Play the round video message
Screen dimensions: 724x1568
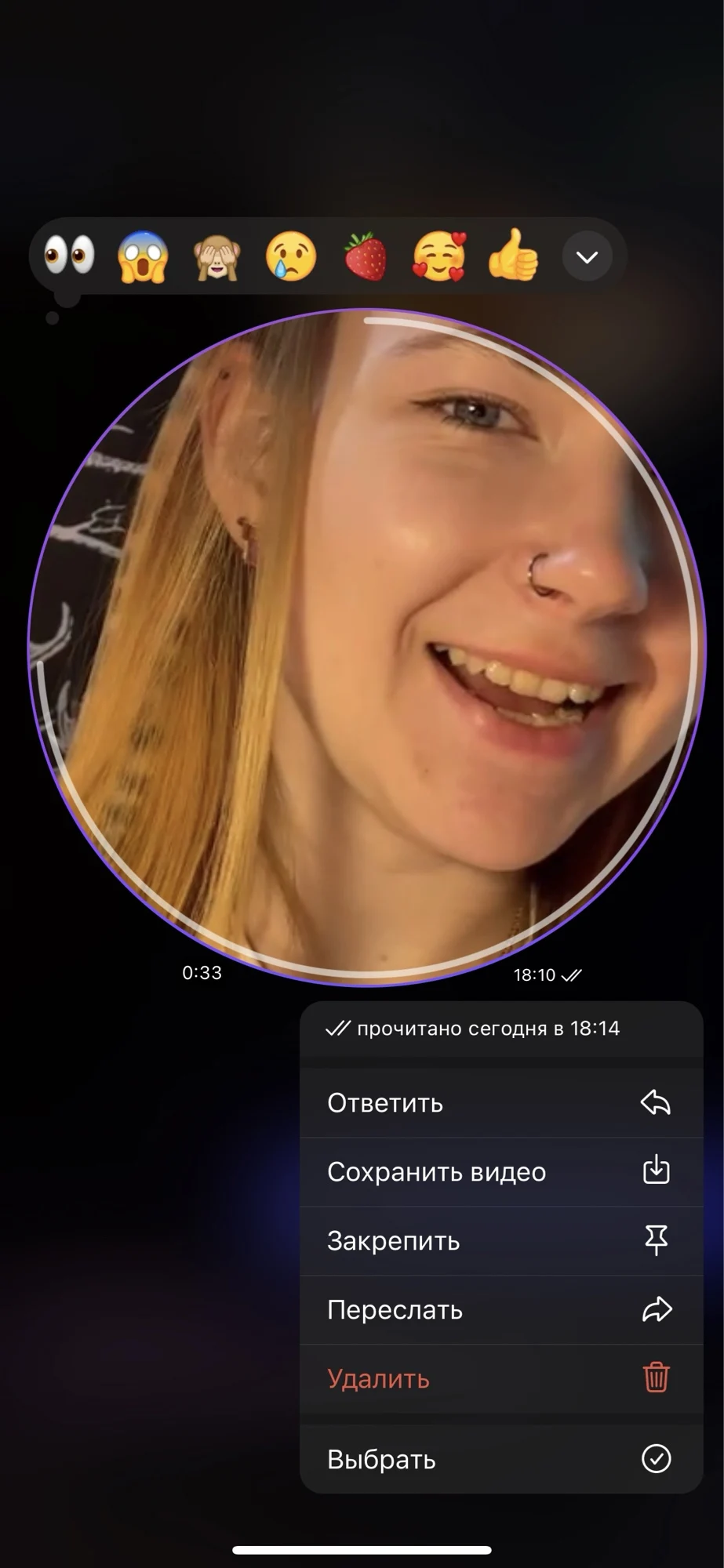[x=366, y=647]
